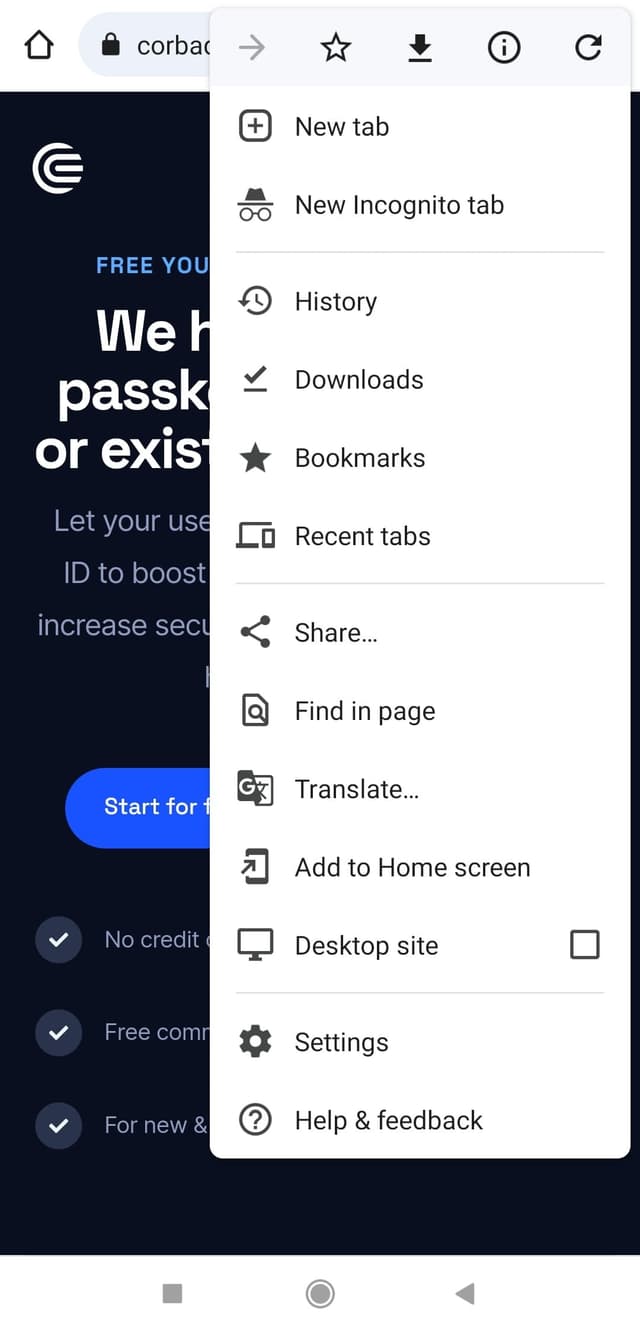The image size is (640, 1332).
Task: Reload the current page
Action: click(588, 47)
